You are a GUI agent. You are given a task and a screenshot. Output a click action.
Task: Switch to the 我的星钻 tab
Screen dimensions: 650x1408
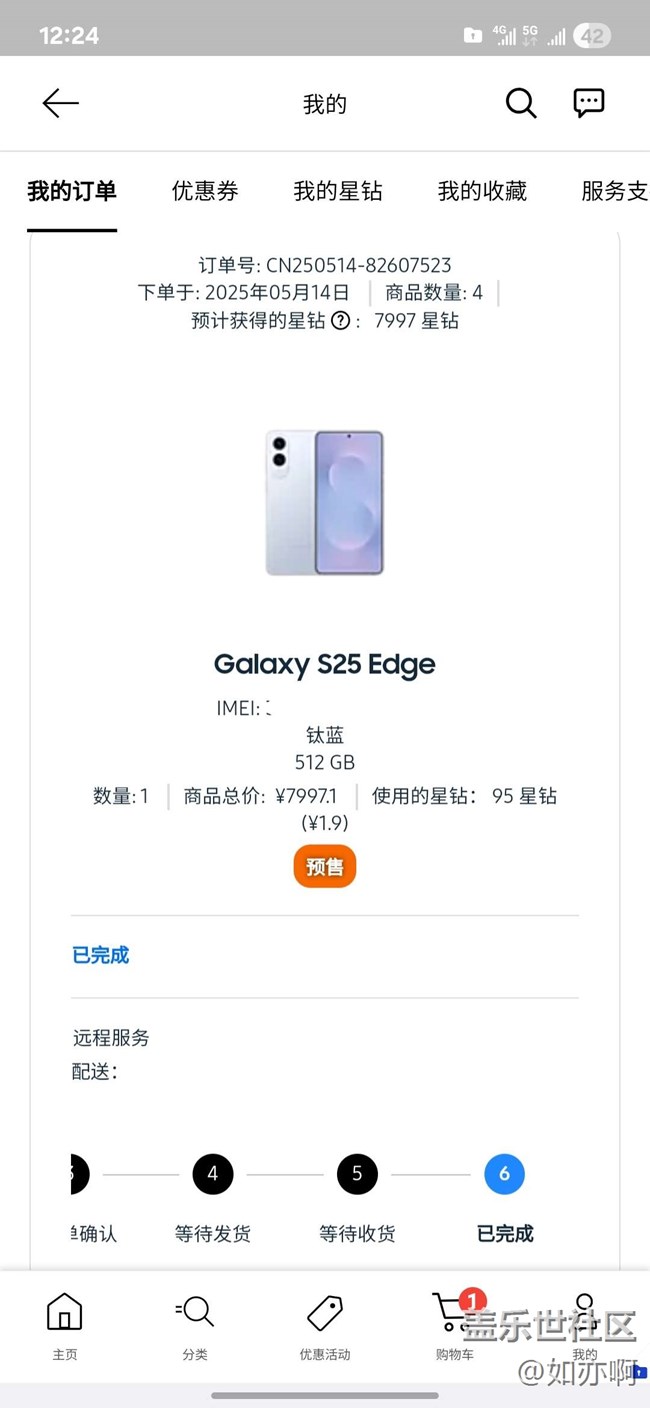pyautogui.click(x=338, y=191)
